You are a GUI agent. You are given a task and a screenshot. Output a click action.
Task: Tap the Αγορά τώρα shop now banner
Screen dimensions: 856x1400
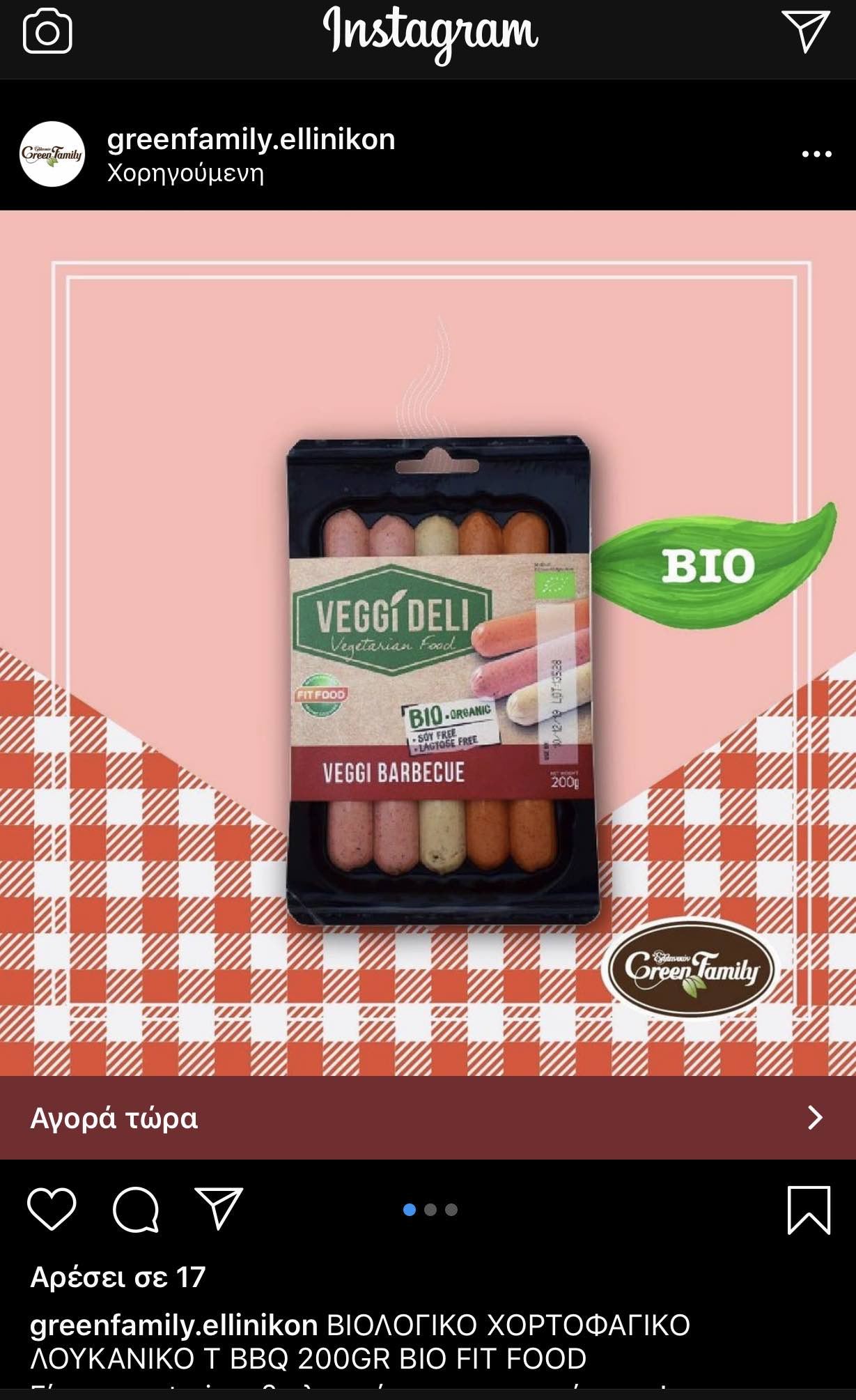(428, 1118)
